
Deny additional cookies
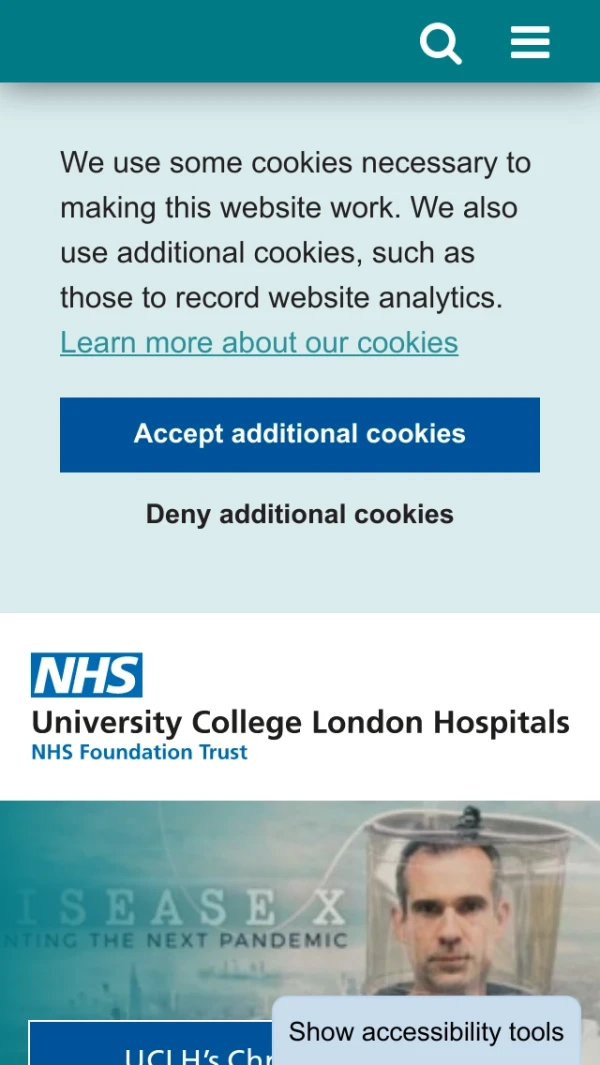pyautogui.click(x=300, y=514)
